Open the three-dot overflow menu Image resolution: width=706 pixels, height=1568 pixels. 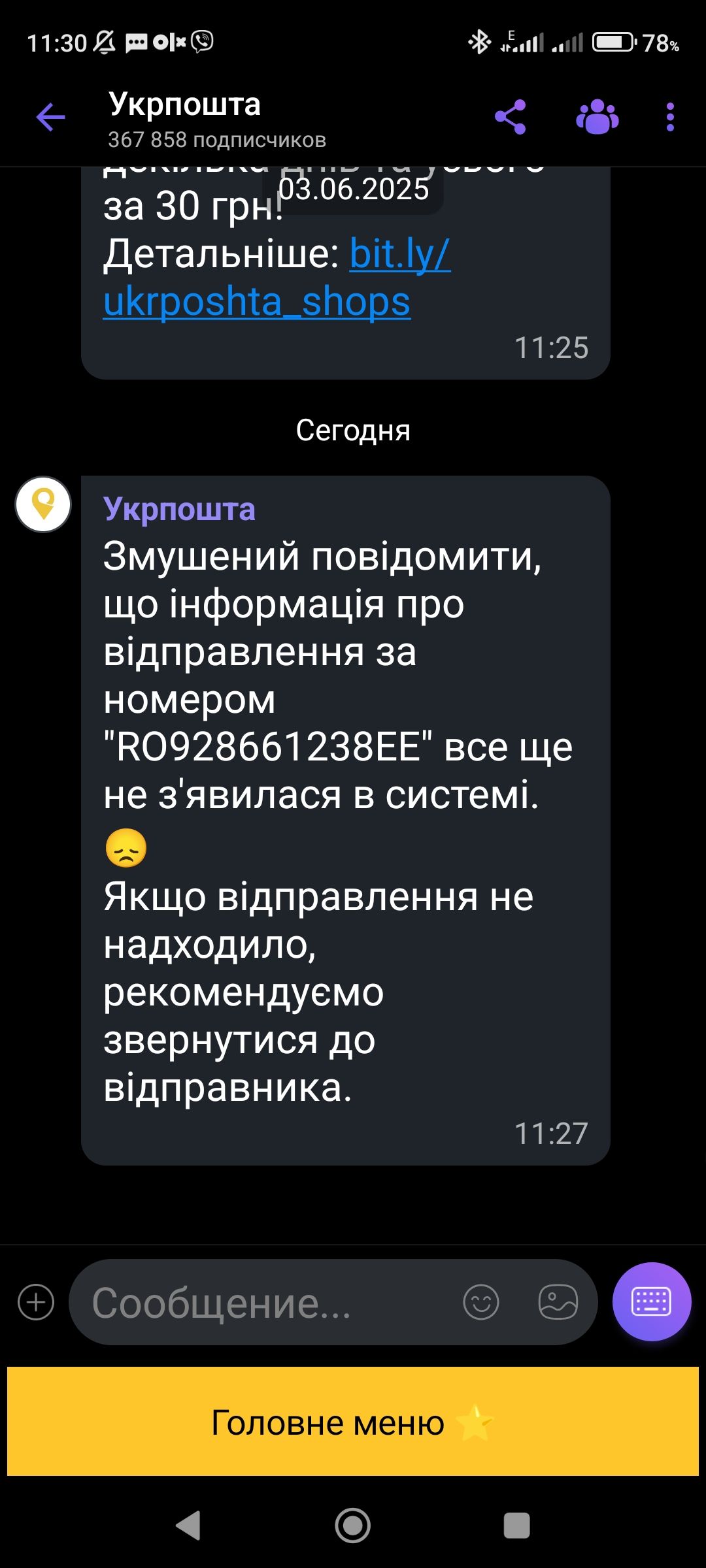[x=670, y=118]
